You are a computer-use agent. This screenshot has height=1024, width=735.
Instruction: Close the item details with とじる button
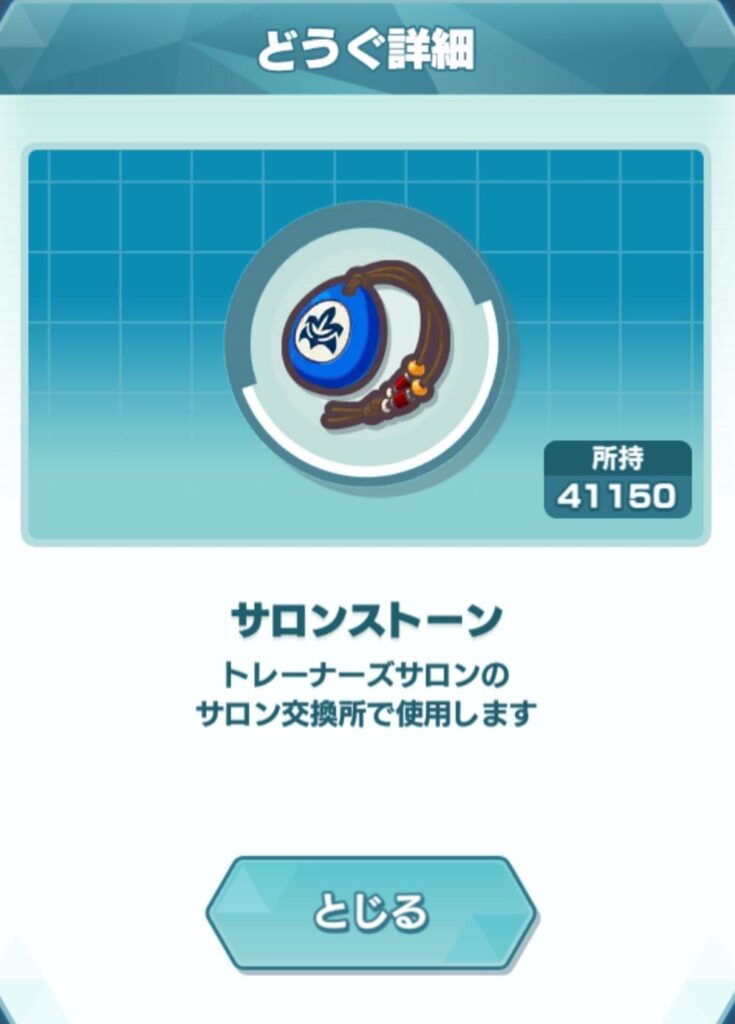(x=371, y=912)
